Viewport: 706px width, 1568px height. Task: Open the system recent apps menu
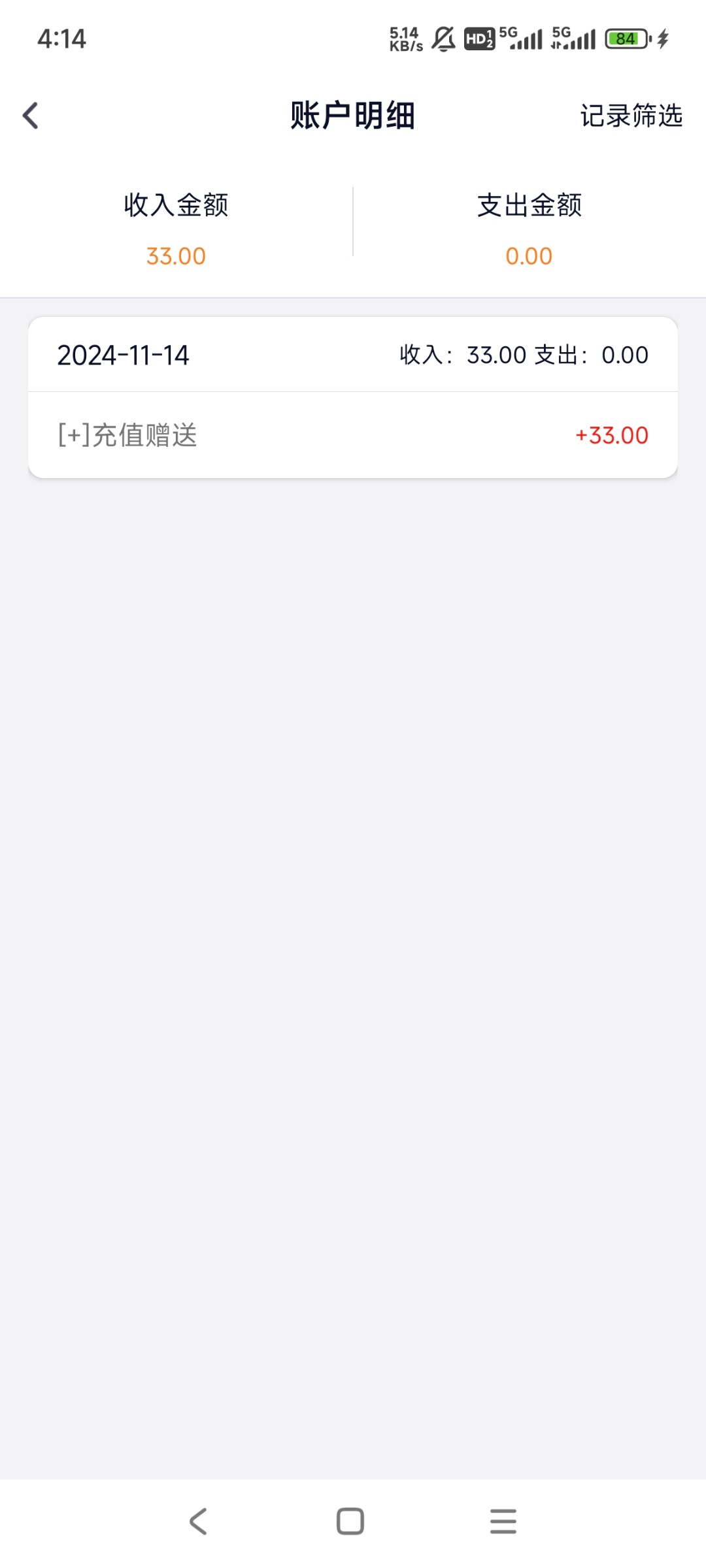tap(503, 1520)
